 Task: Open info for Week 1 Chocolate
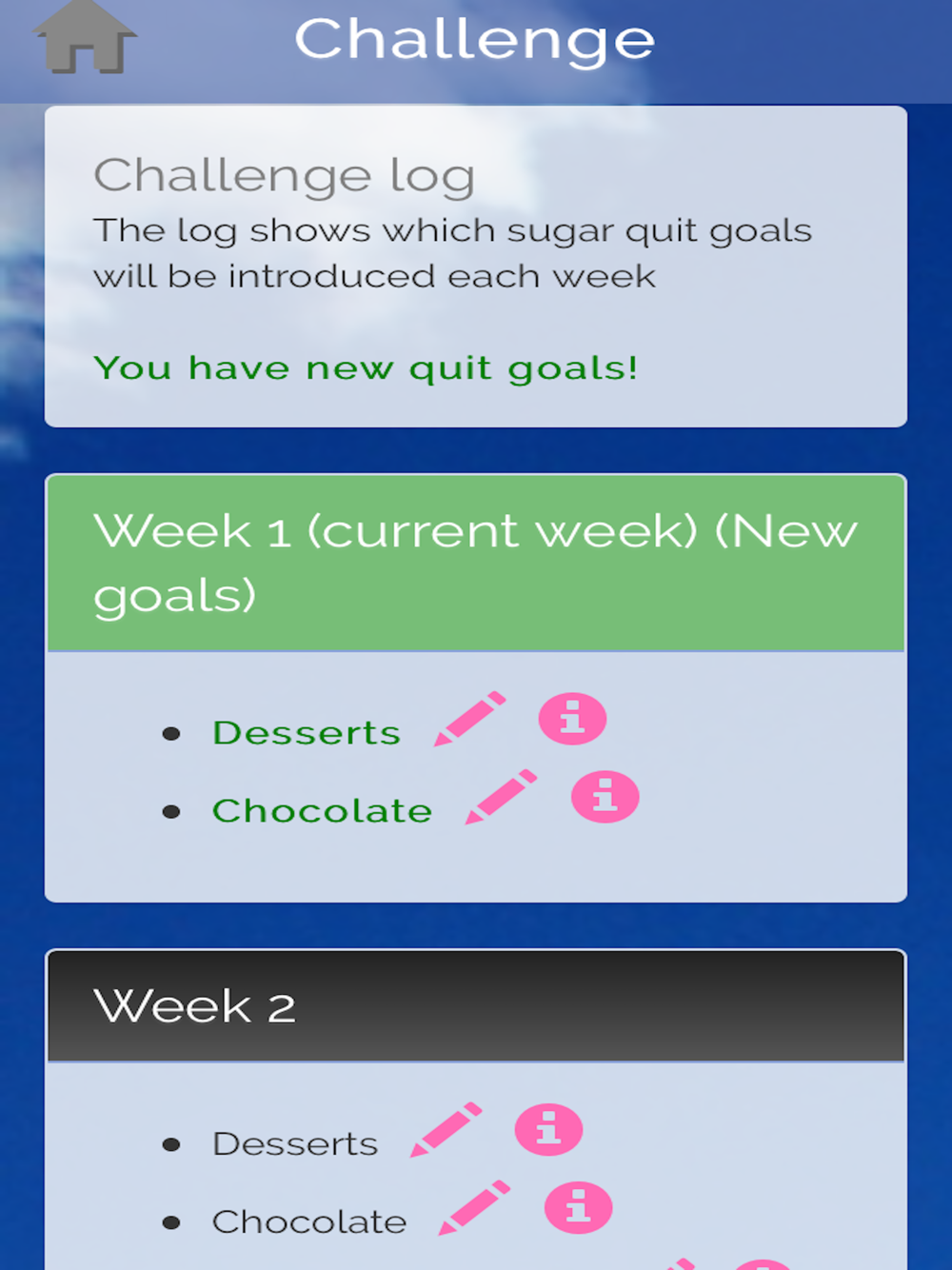coord(605,797)
